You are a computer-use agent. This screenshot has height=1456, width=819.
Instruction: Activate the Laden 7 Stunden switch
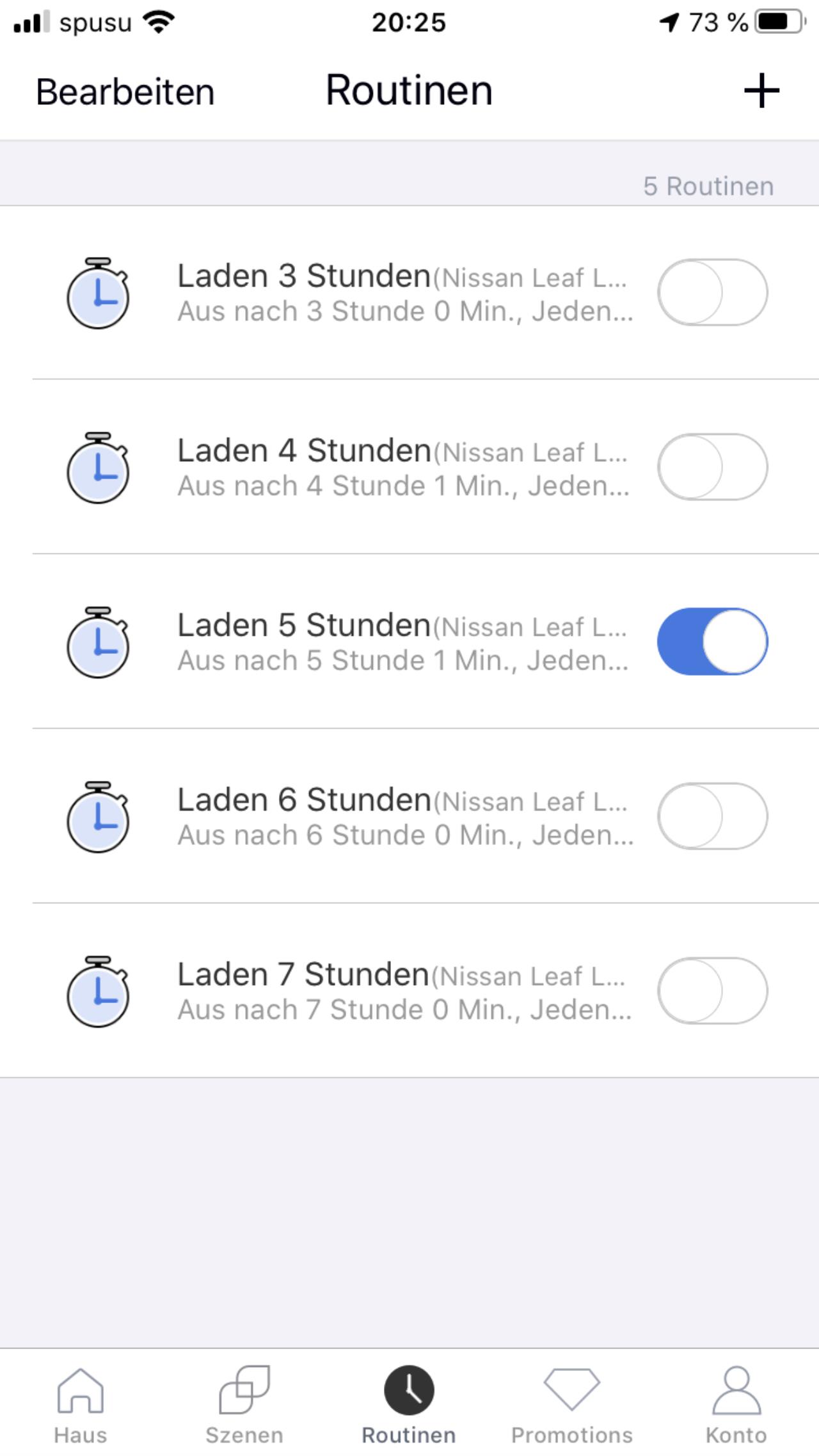point(712,991)
